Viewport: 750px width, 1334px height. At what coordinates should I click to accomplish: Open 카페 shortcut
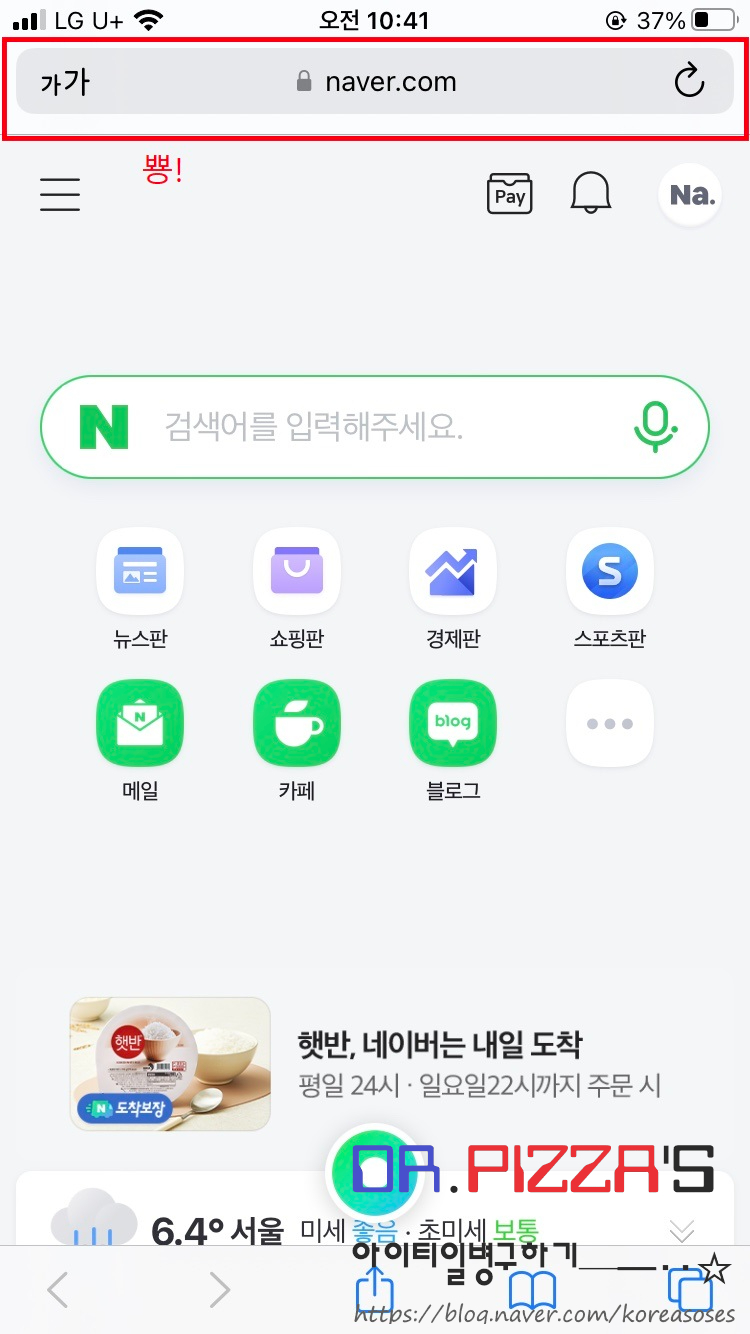(297, 723)
